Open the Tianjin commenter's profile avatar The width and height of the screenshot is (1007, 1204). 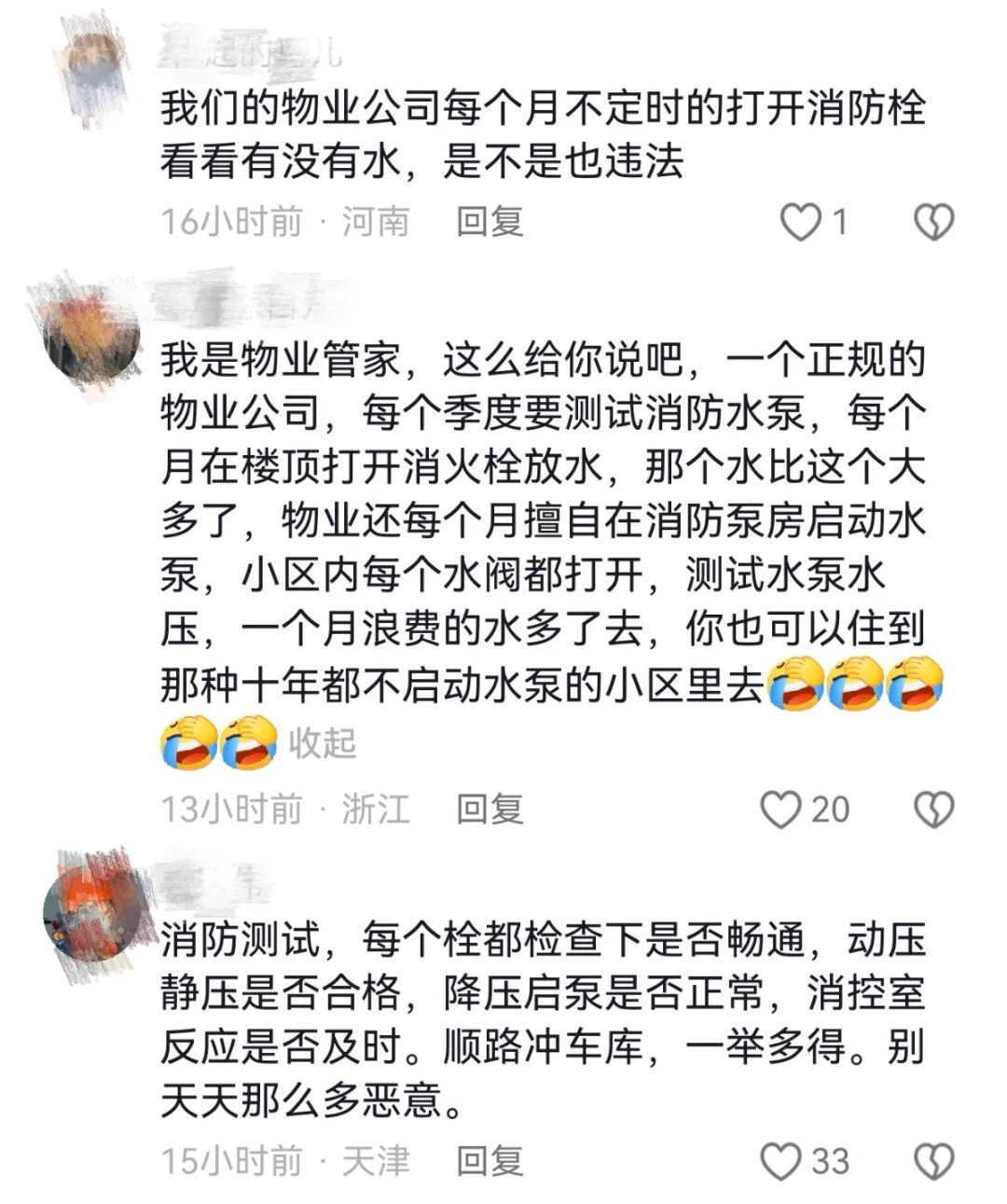(92, 912)
